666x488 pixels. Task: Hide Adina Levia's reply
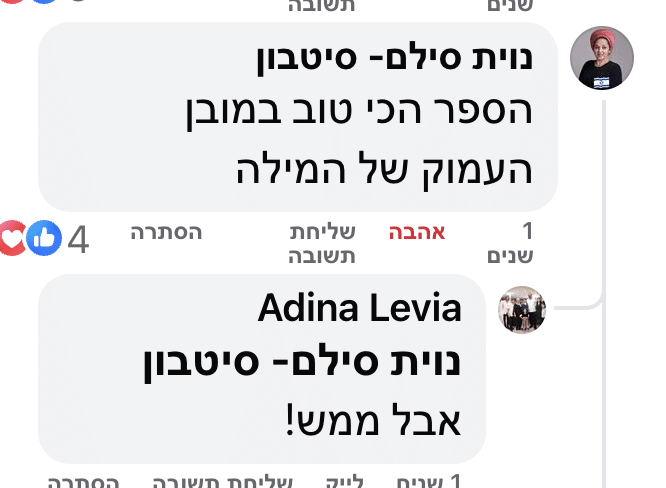click(x=85, y=481)
